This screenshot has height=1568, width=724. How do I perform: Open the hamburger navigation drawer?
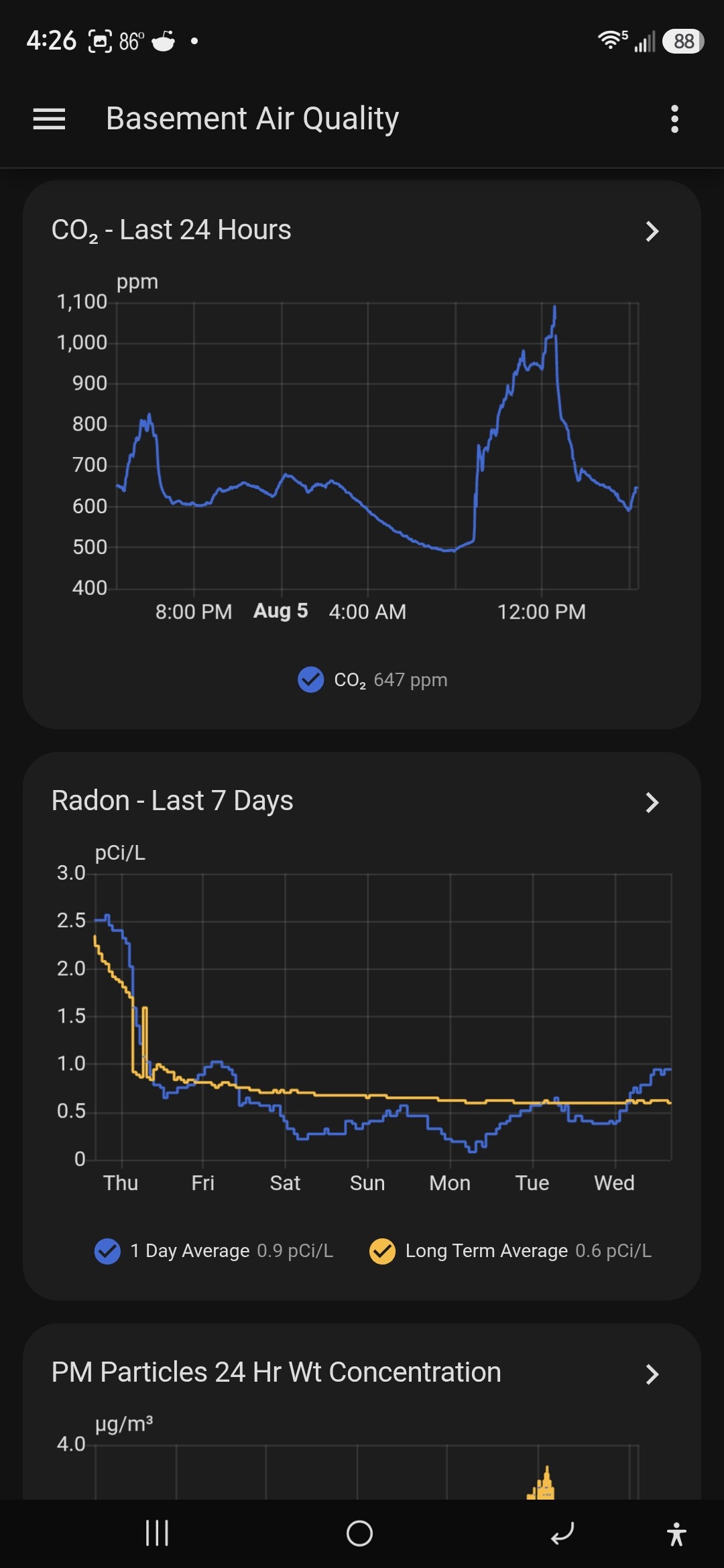tap(49, 119)
